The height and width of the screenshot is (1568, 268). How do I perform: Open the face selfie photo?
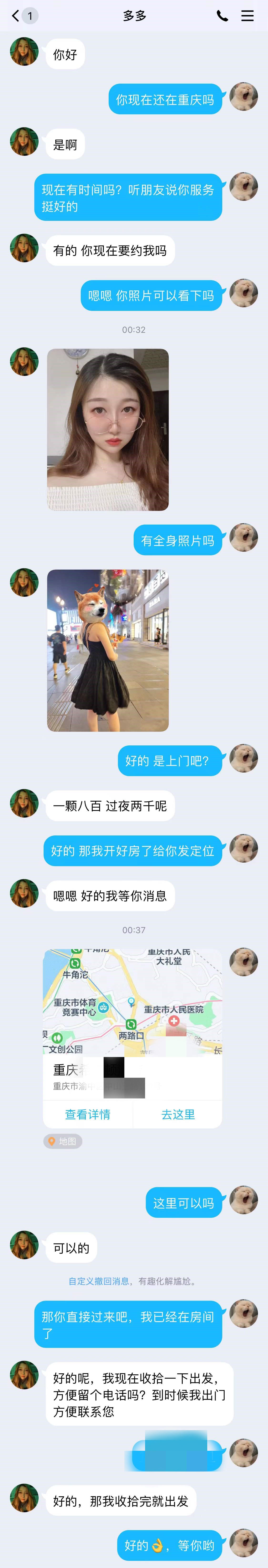108,429
